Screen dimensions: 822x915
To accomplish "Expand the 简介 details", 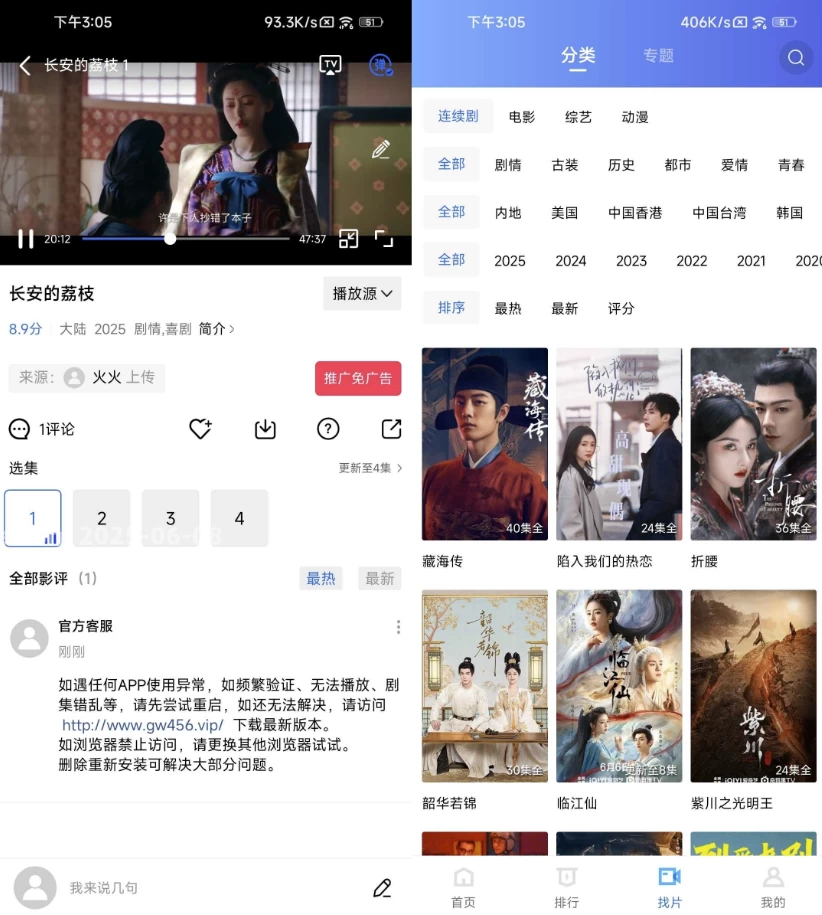I will 217,329.
